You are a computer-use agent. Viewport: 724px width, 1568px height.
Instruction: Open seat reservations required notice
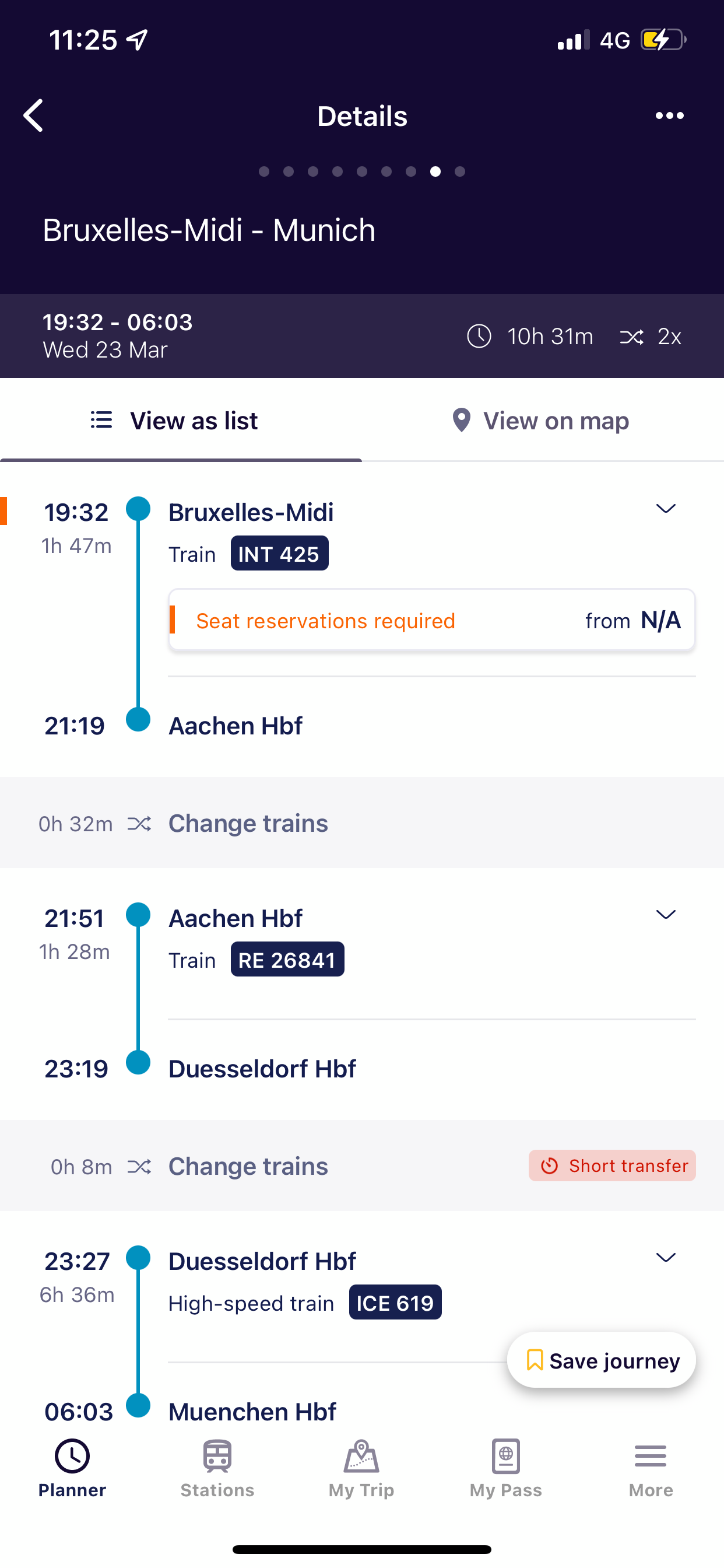(432, 620)
